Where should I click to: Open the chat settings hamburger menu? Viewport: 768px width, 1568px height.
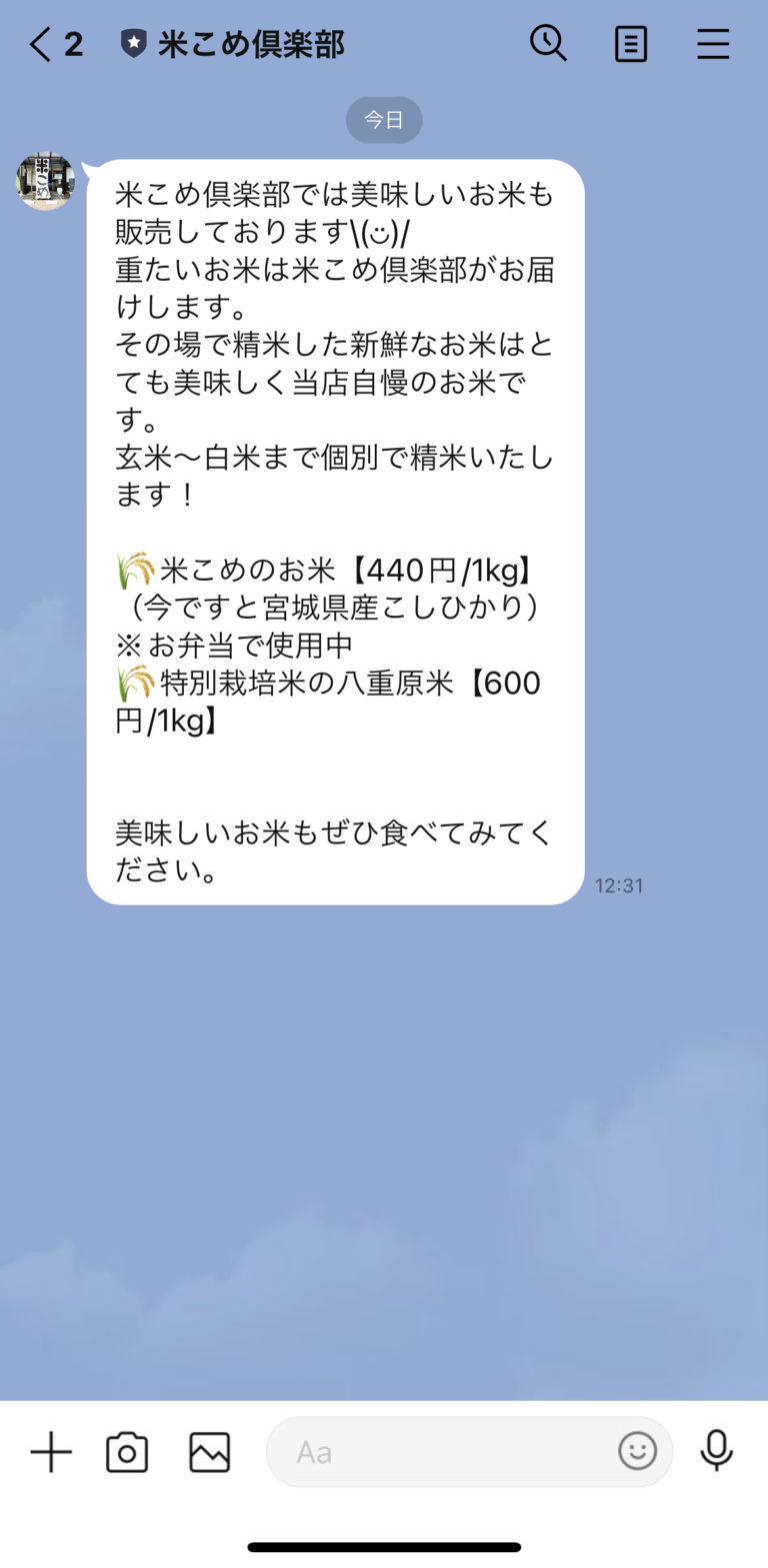coord(712,44)
